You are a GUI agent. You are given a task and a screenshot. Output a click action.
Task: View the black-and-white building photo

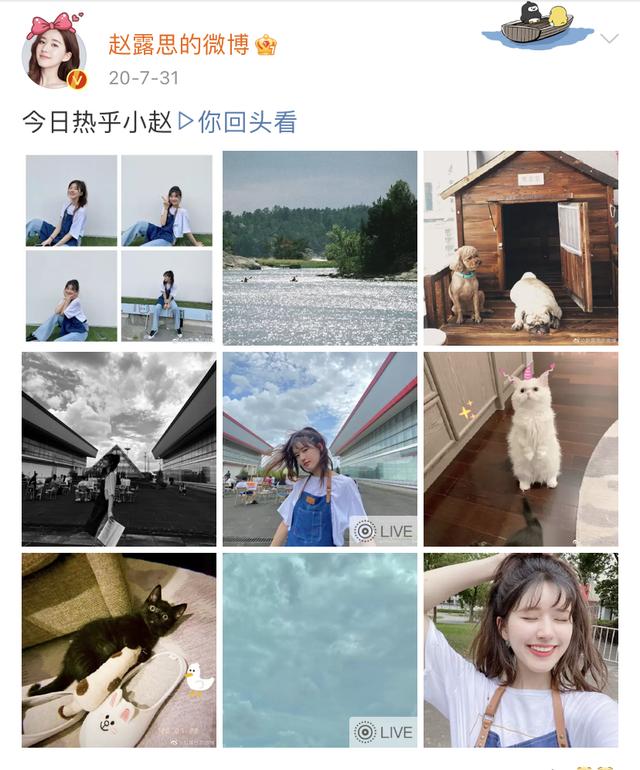tap(119, 448)
